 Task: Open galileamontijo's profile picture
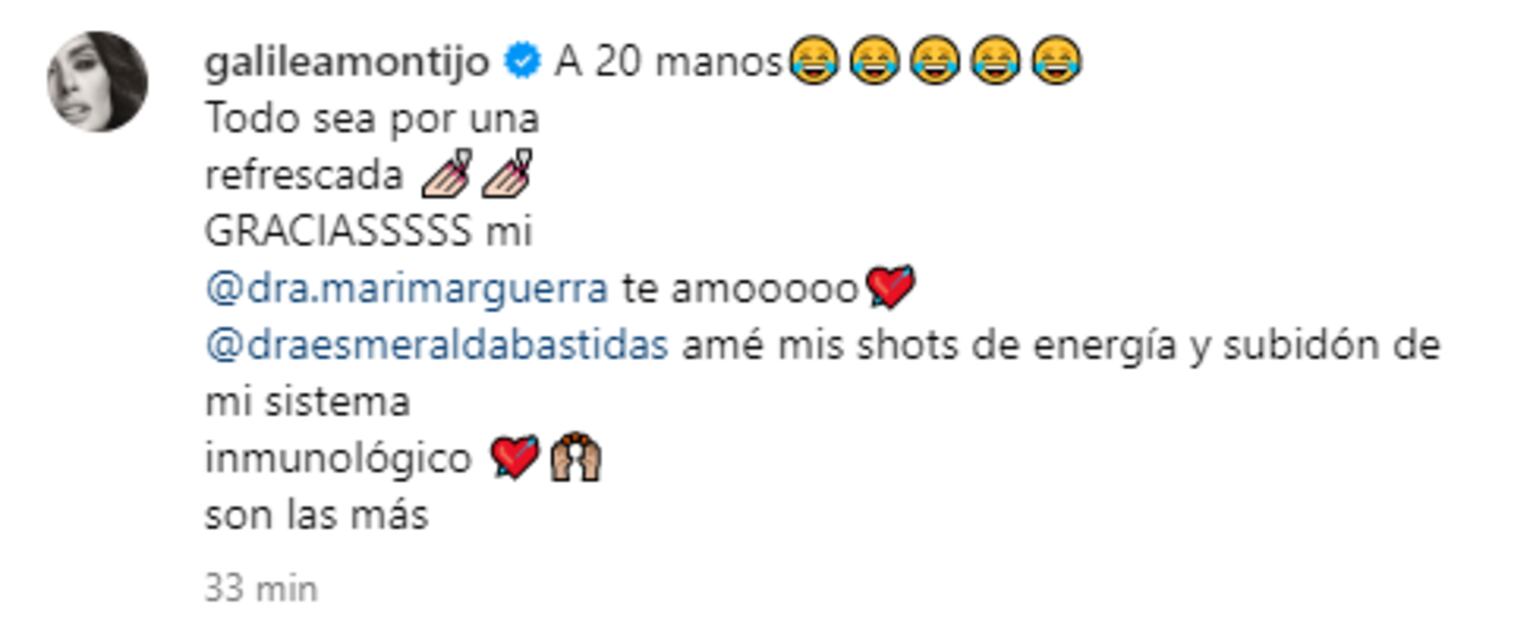97,81
